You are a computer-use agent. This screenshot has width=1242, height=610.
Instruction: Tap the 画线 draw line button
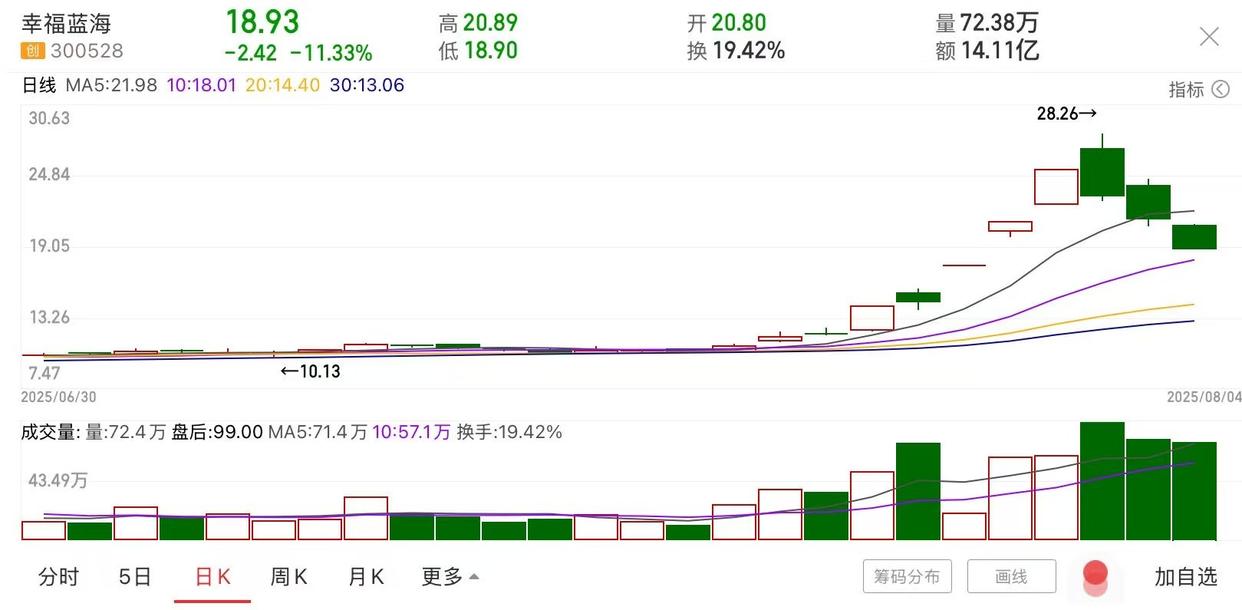click(1012, 577)
